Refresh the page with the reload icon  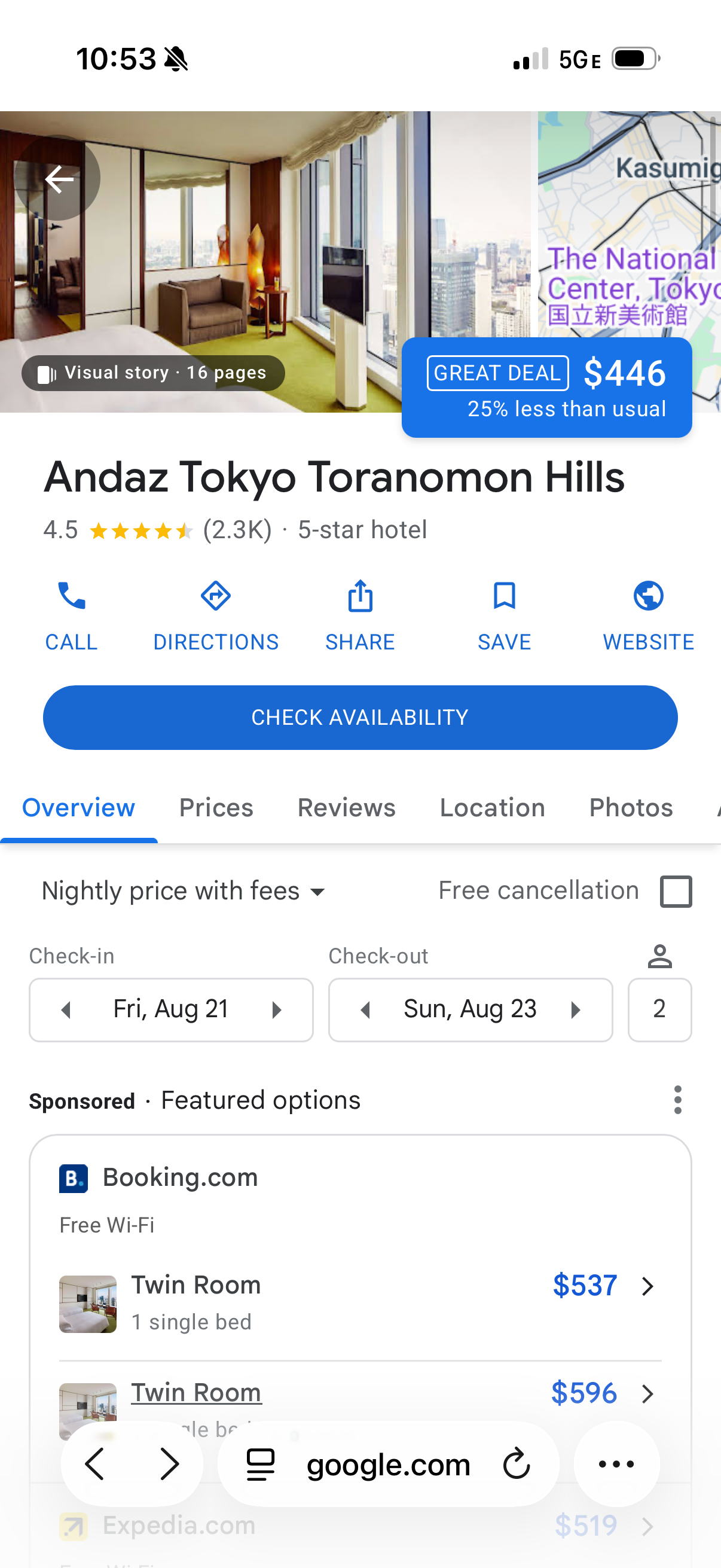pyautogui.click(x=515, y=1465)
